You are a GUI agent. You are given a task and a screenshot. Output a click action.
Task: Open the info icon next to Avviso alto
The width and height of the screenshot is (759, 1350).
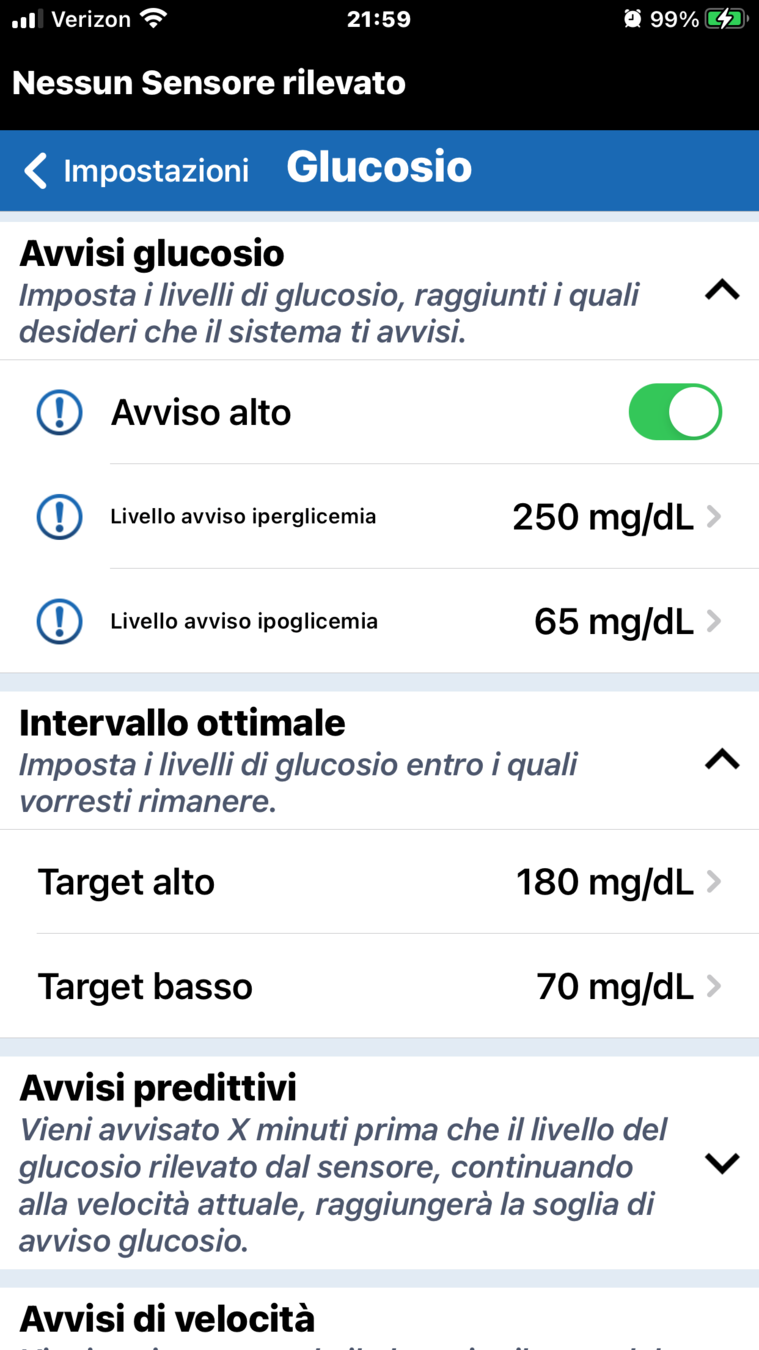coord(59,412)
